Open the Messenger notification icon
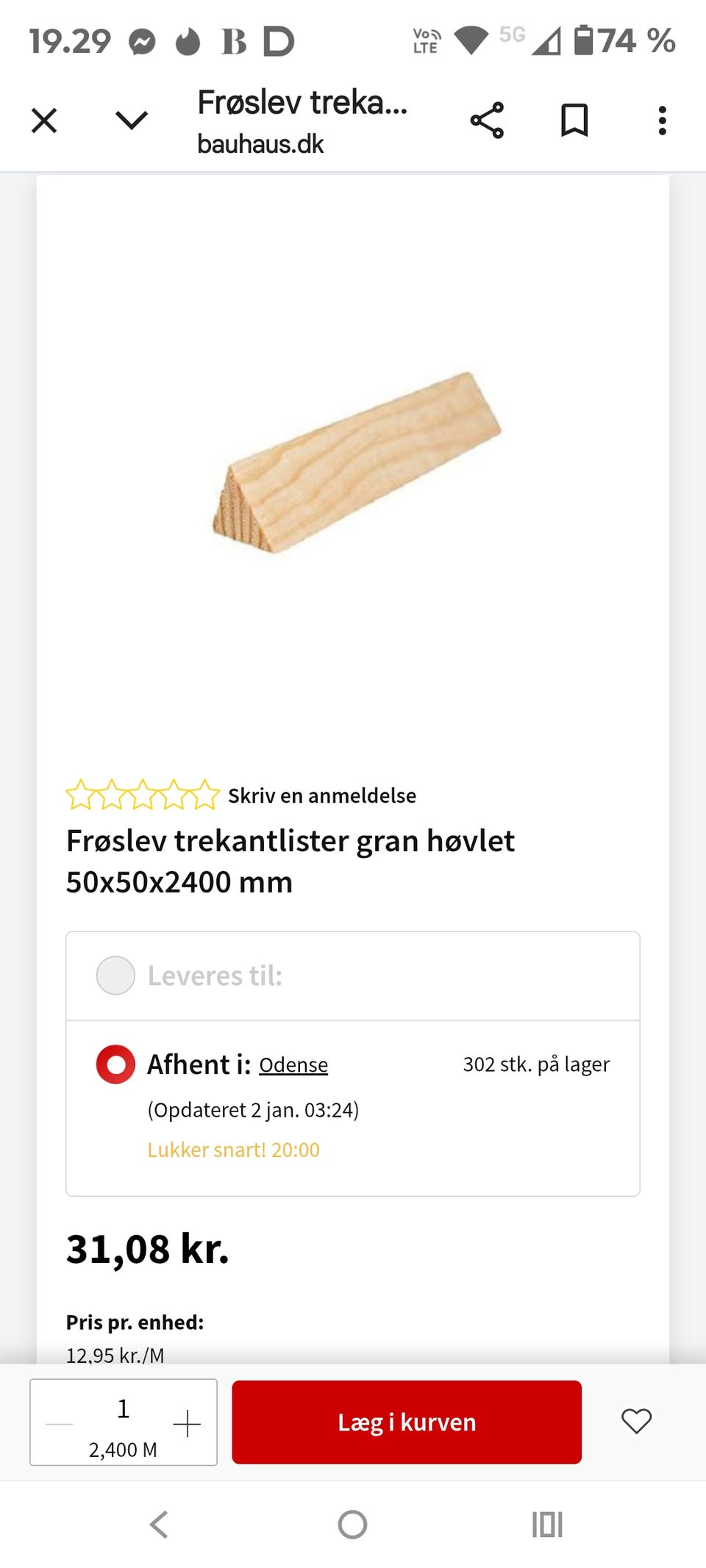Image resolution: width=706 pixels, height=1568 pixels. click(x=142, y=41)
